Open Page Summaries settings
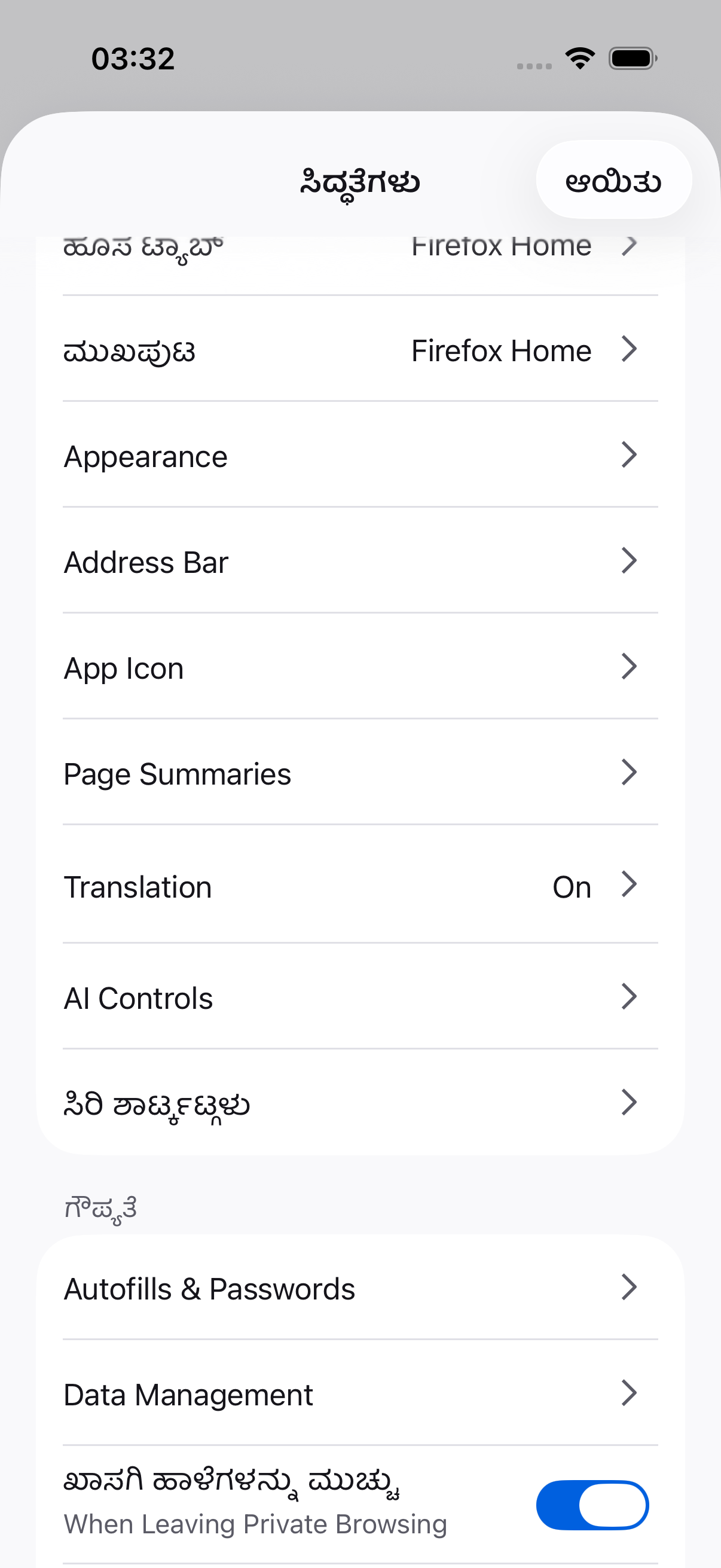721x1568 pixels. point(360,773)
